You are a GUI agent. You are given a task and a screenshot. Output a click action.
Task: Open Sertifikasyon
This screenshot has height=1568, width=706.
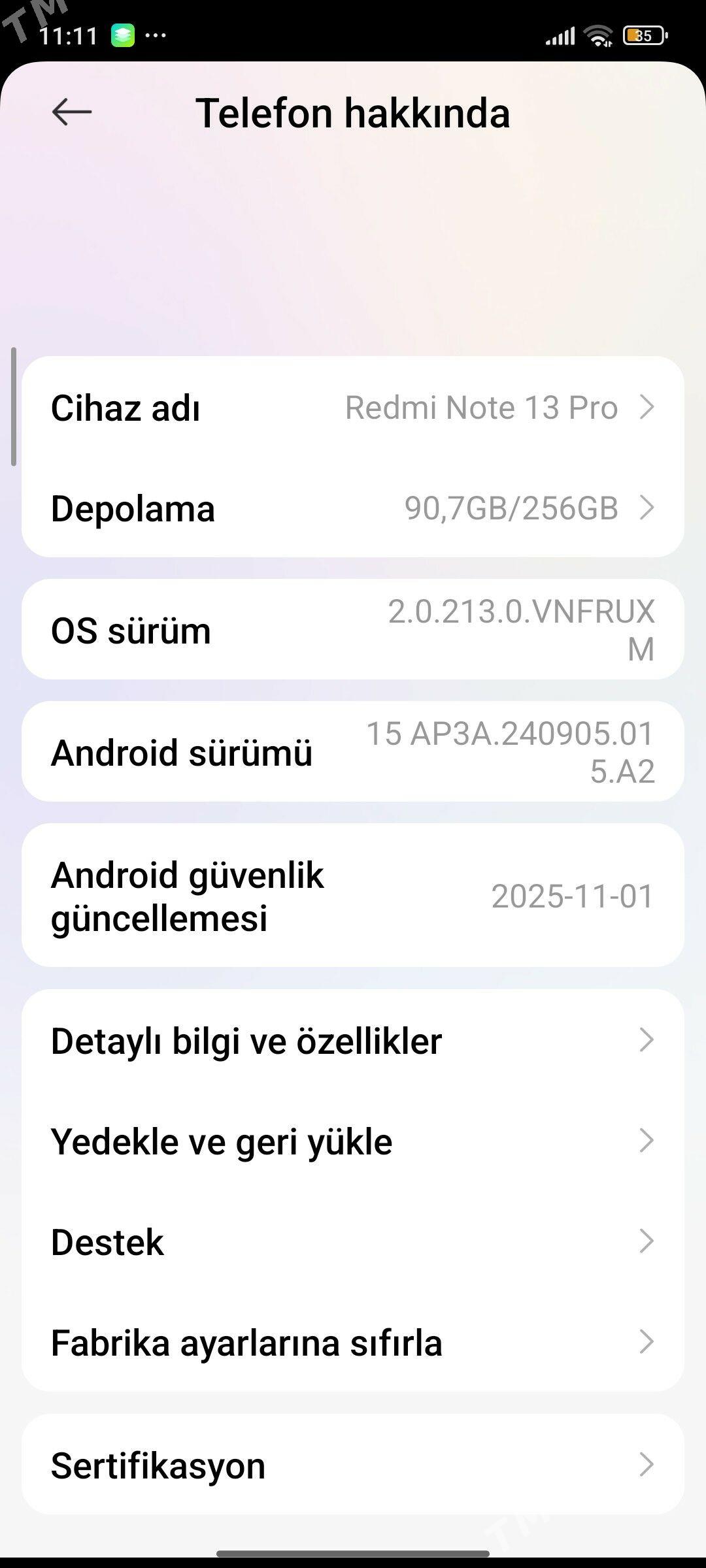click(x=353, y=1464)
